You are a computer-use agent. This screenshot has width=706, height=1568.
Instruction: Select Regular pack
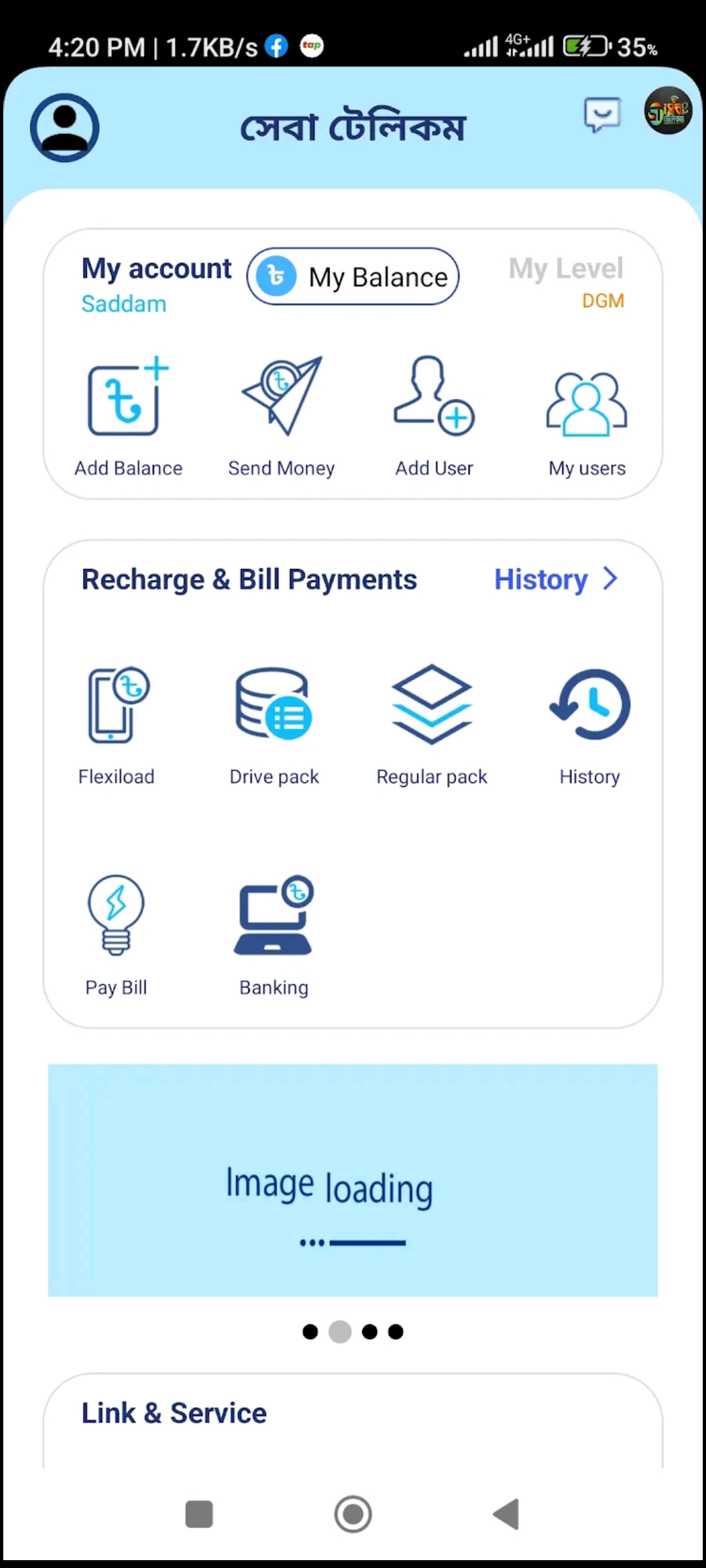coord(431,727)
